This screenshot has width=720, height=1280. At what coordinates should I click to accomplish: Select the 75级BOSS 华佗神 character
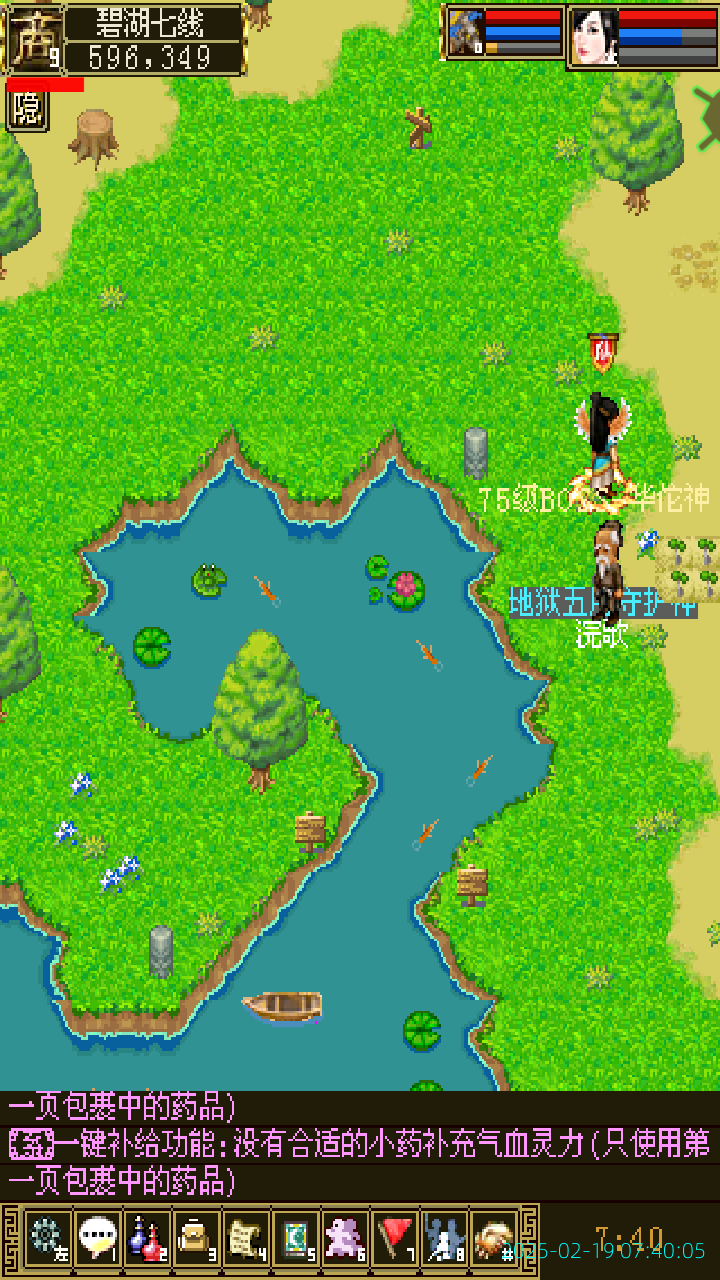tap(603, 445)
